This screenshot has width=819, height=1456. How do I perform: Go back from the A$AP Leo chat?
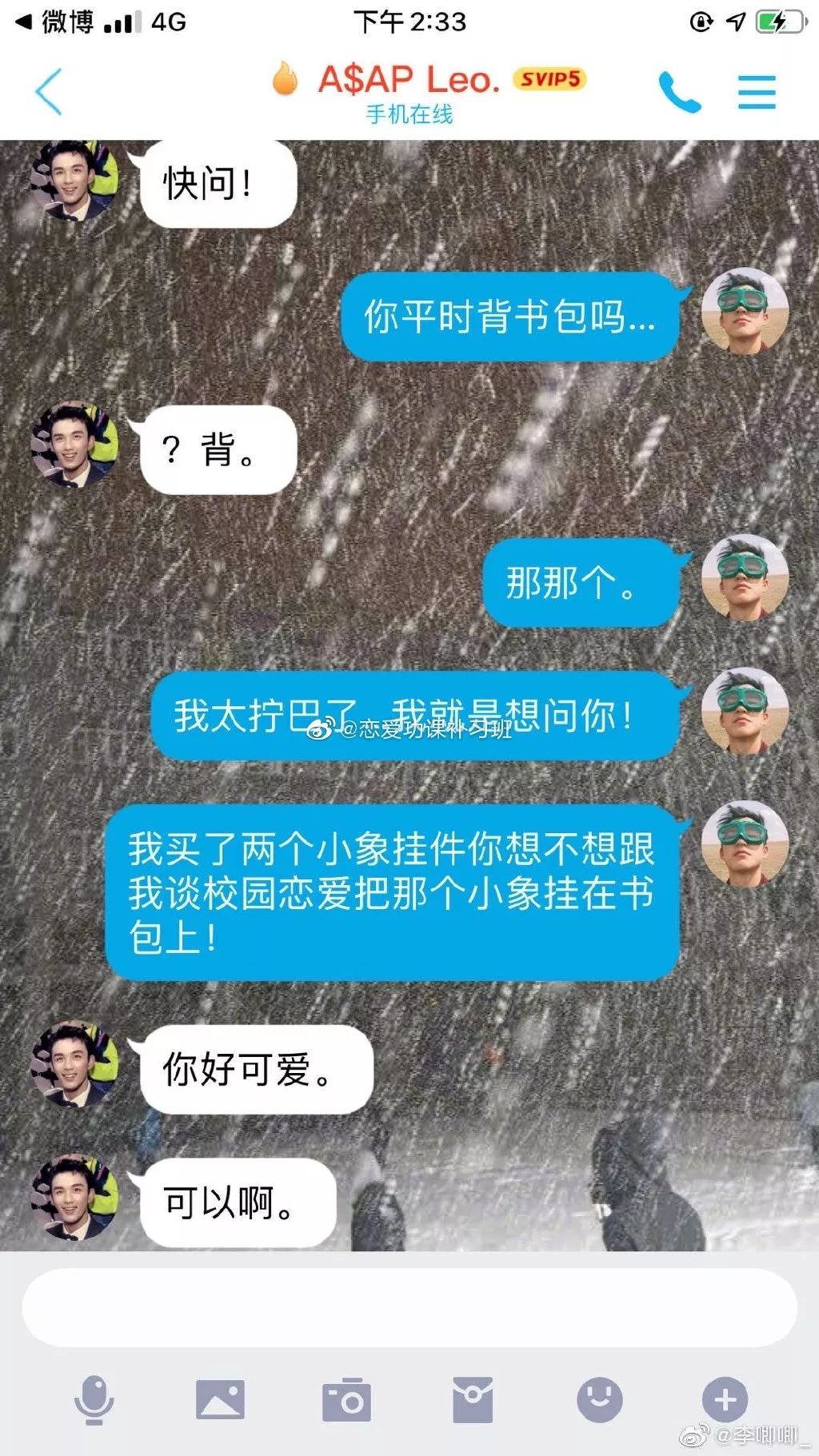(50, 92)
